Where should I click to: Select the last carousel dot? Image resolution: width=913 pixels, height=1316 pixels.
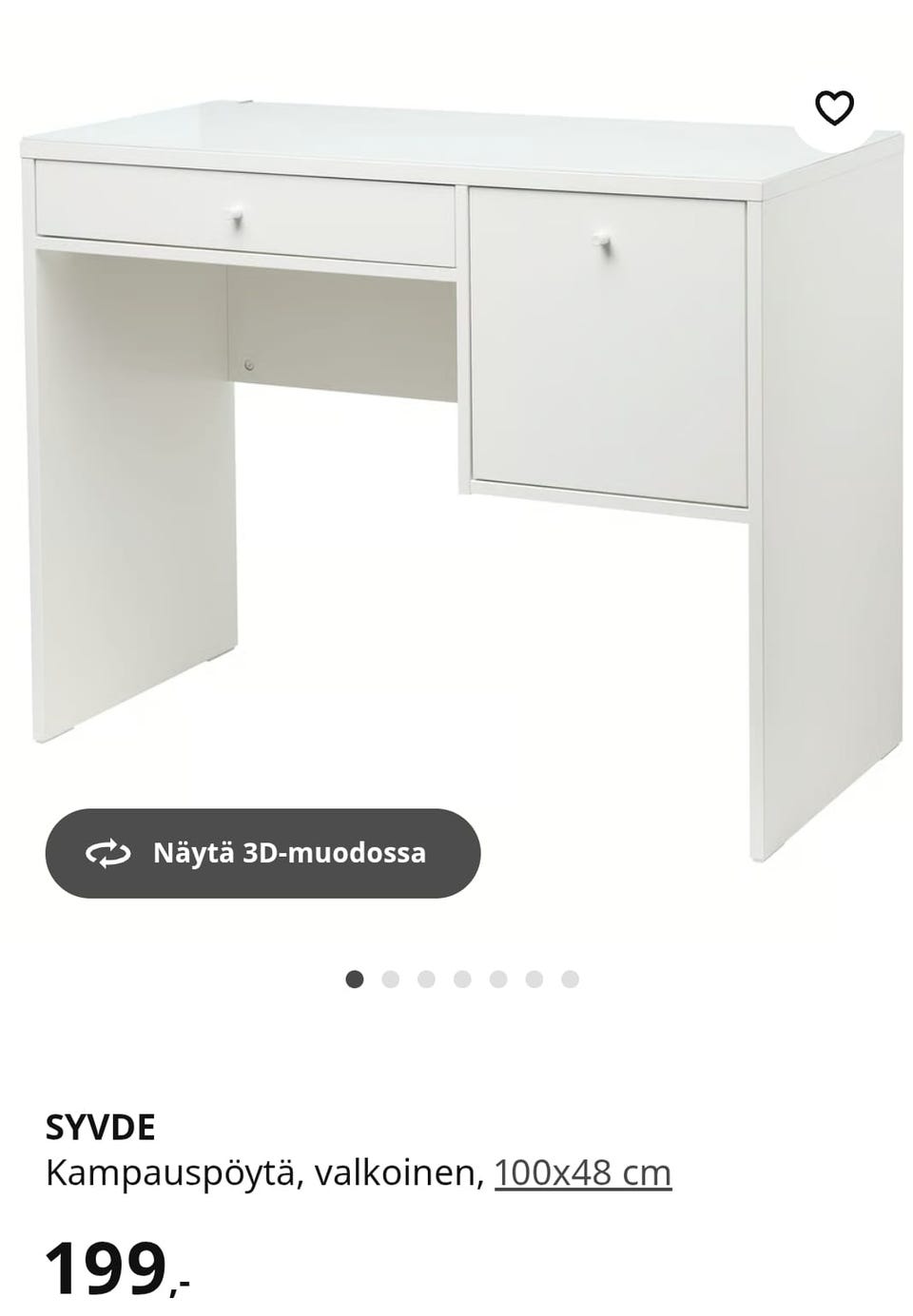[x=569, y=975]
